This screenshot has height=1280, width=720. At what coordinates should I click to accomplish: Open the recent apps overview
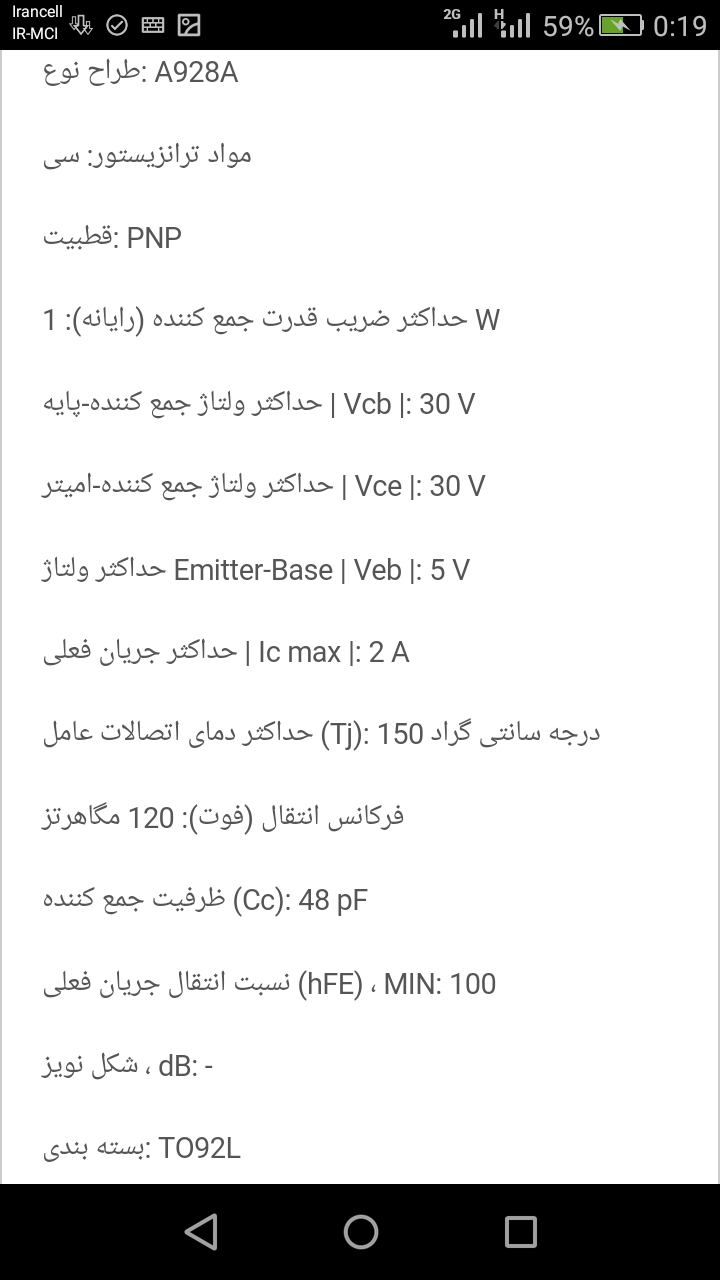pyautogui.click(x=520, y=1232)
